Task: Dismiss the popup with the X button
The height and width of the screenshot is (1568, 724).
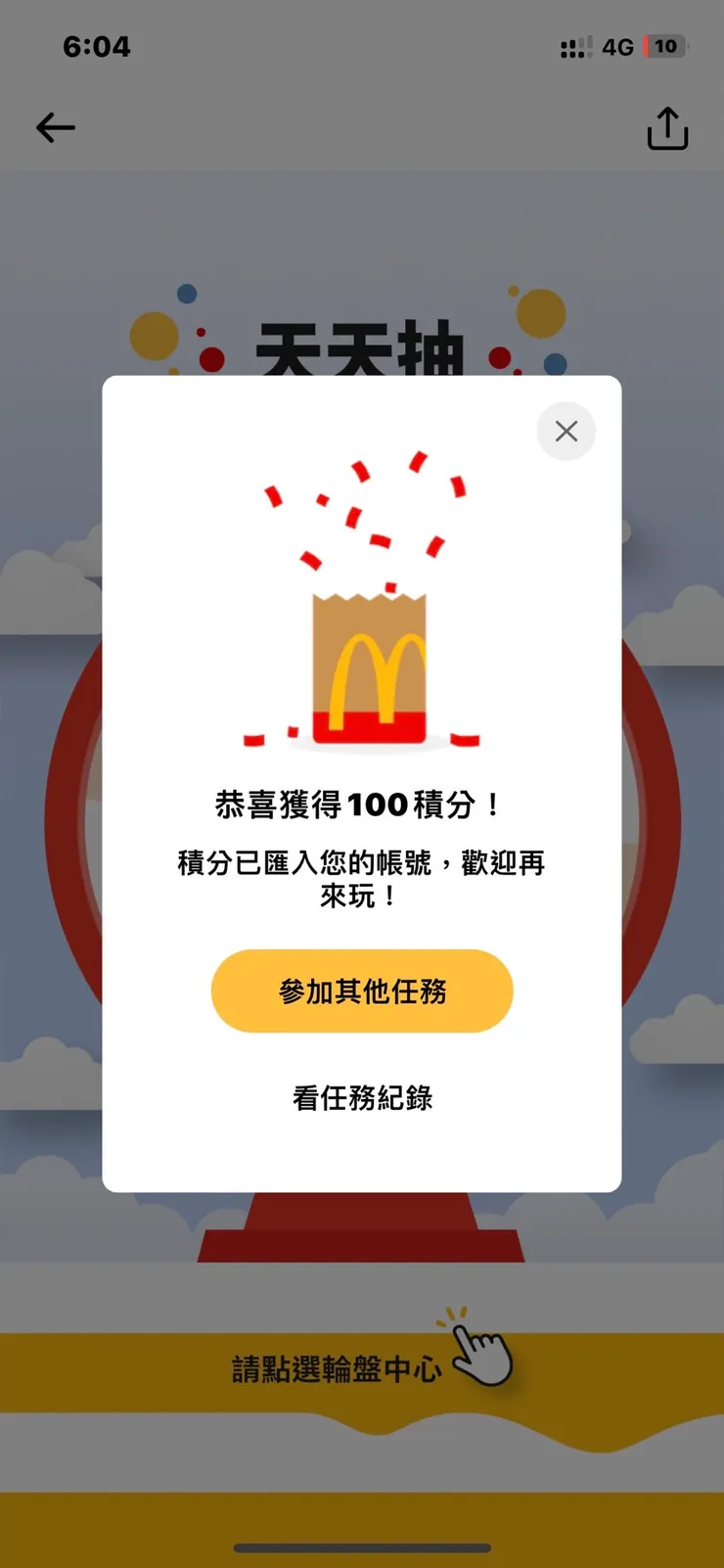Action: point(566,431)
